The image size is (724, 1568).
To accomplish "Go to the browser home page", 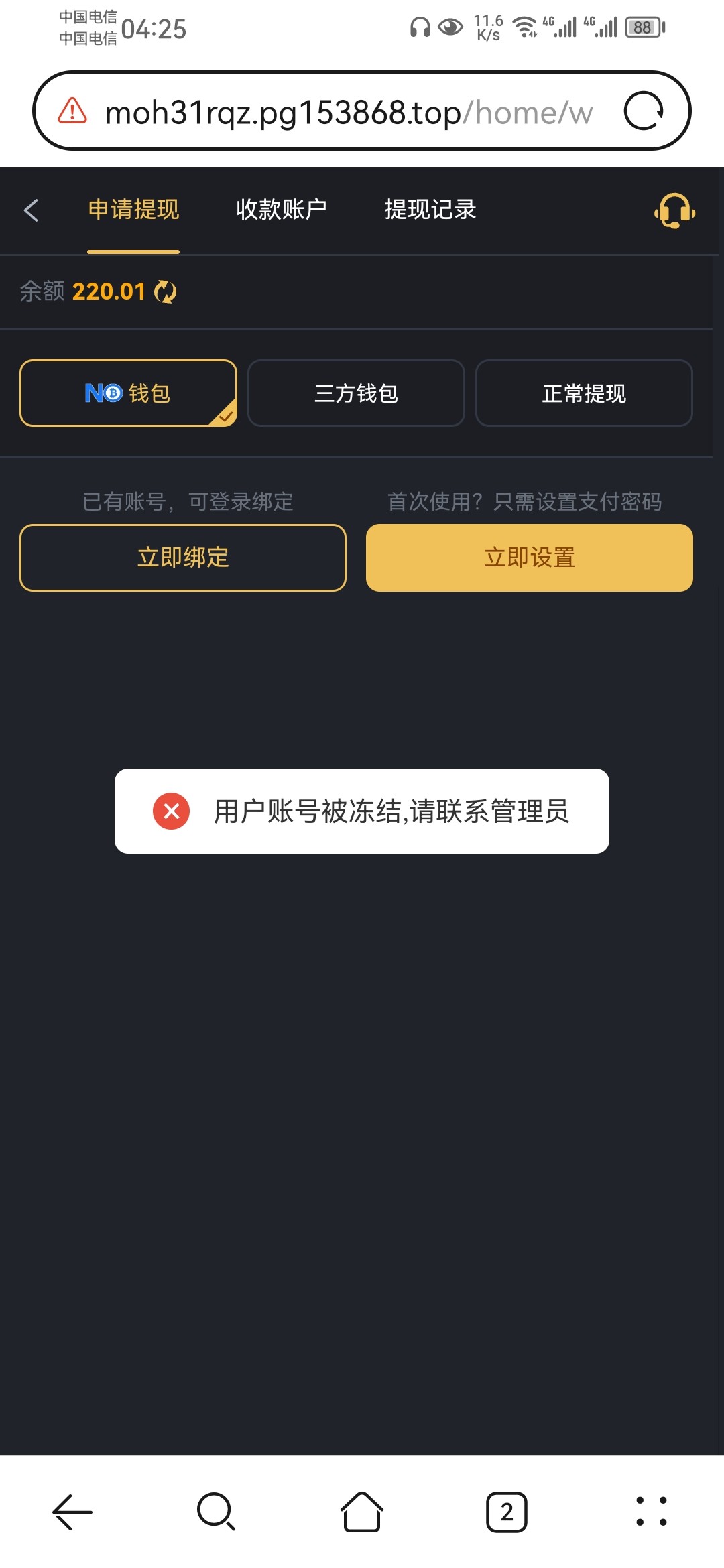I will tap(362, 1512).
